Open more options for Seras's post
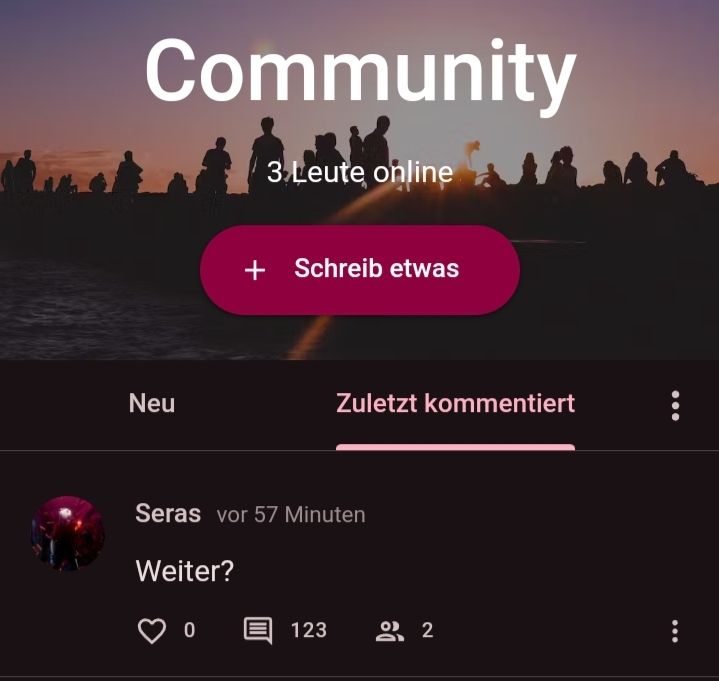This screenshot has height=681, width=719. [x=675, y=631]
